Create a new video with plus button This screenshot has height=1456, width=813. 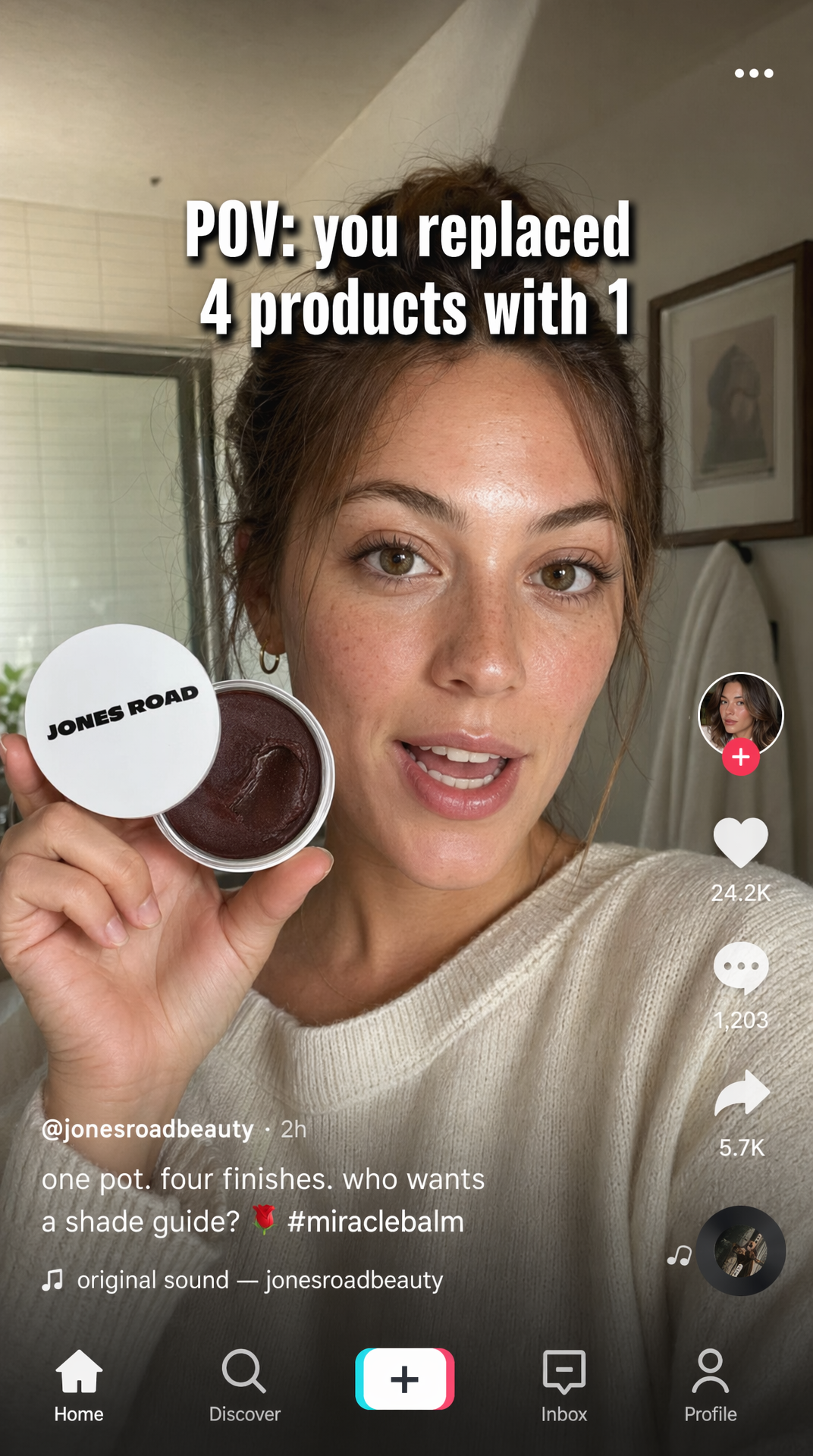405,1379
